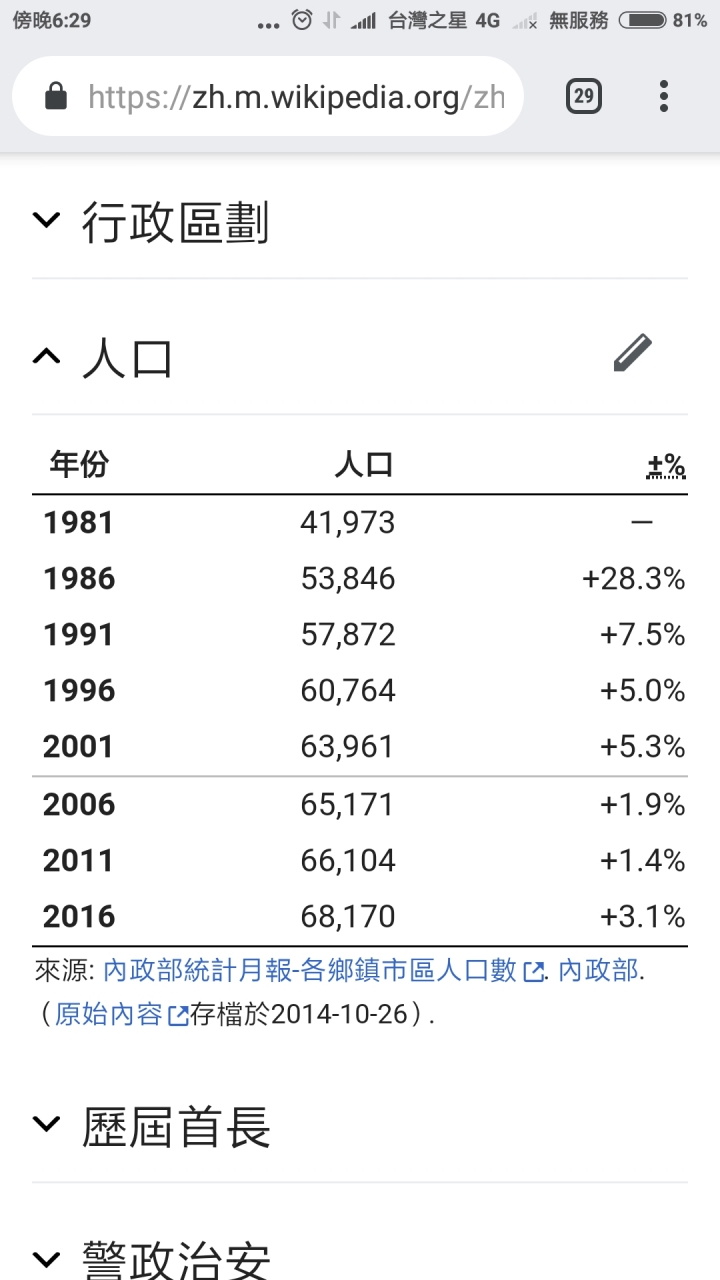
Task: Follow the 內政部 link
Action: click(x=596, y=970)
